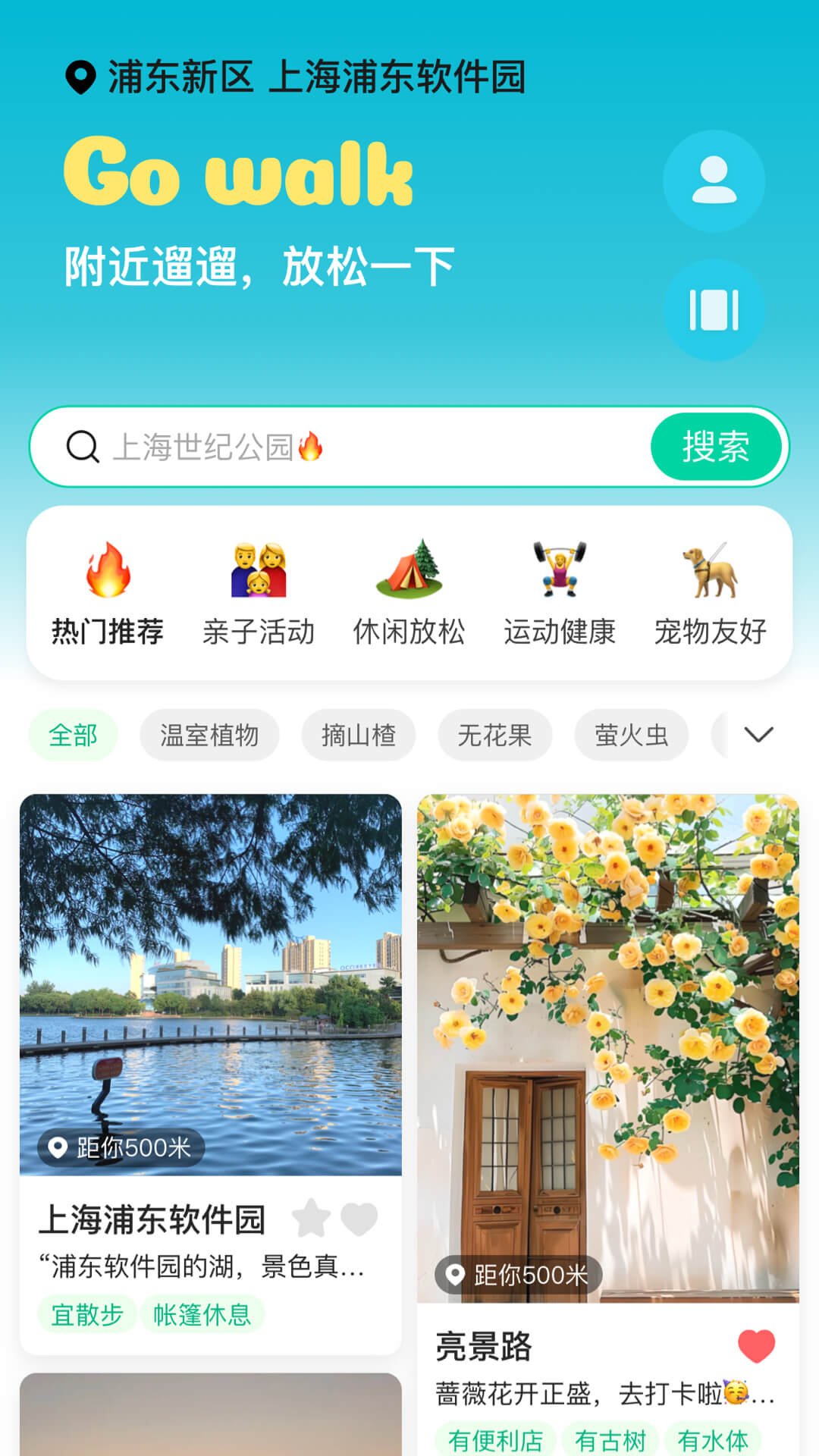Change location 浦东新区 上海浦东软件园
Image resolution: width=819 pixels, height=1456 pixels.
296,77
